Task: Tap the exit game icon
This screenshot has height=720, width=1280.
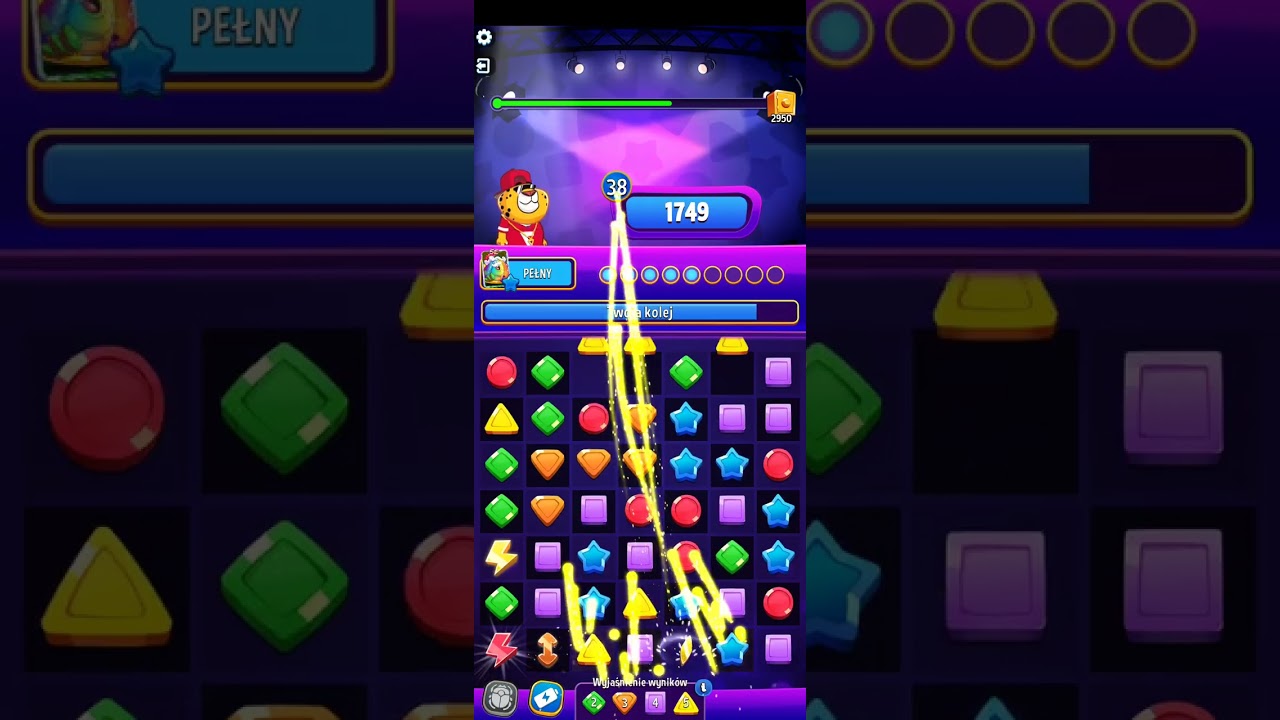Action: pos(483,66)
